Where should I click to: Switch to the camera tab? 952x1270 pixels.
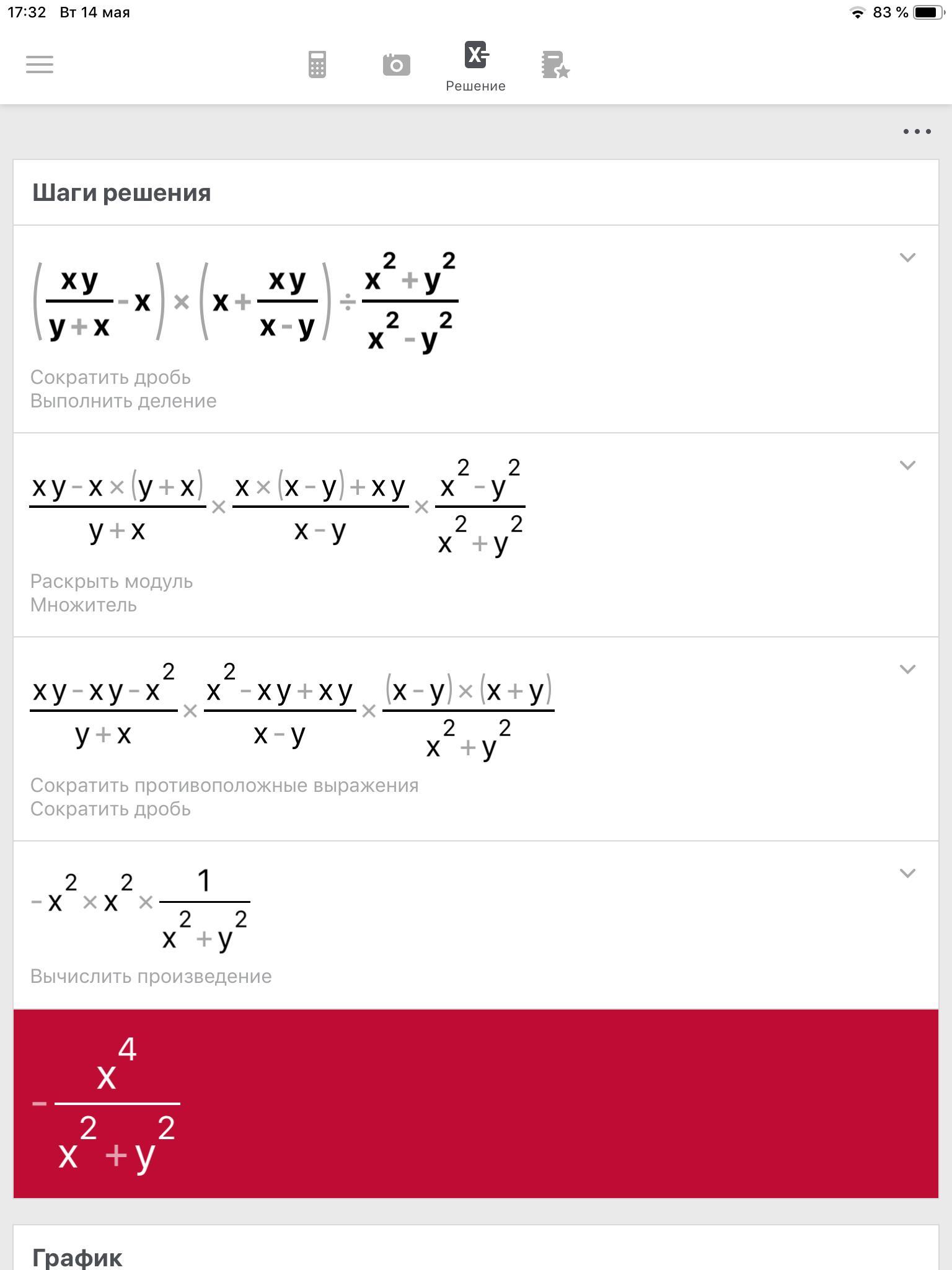coord(397,64)
